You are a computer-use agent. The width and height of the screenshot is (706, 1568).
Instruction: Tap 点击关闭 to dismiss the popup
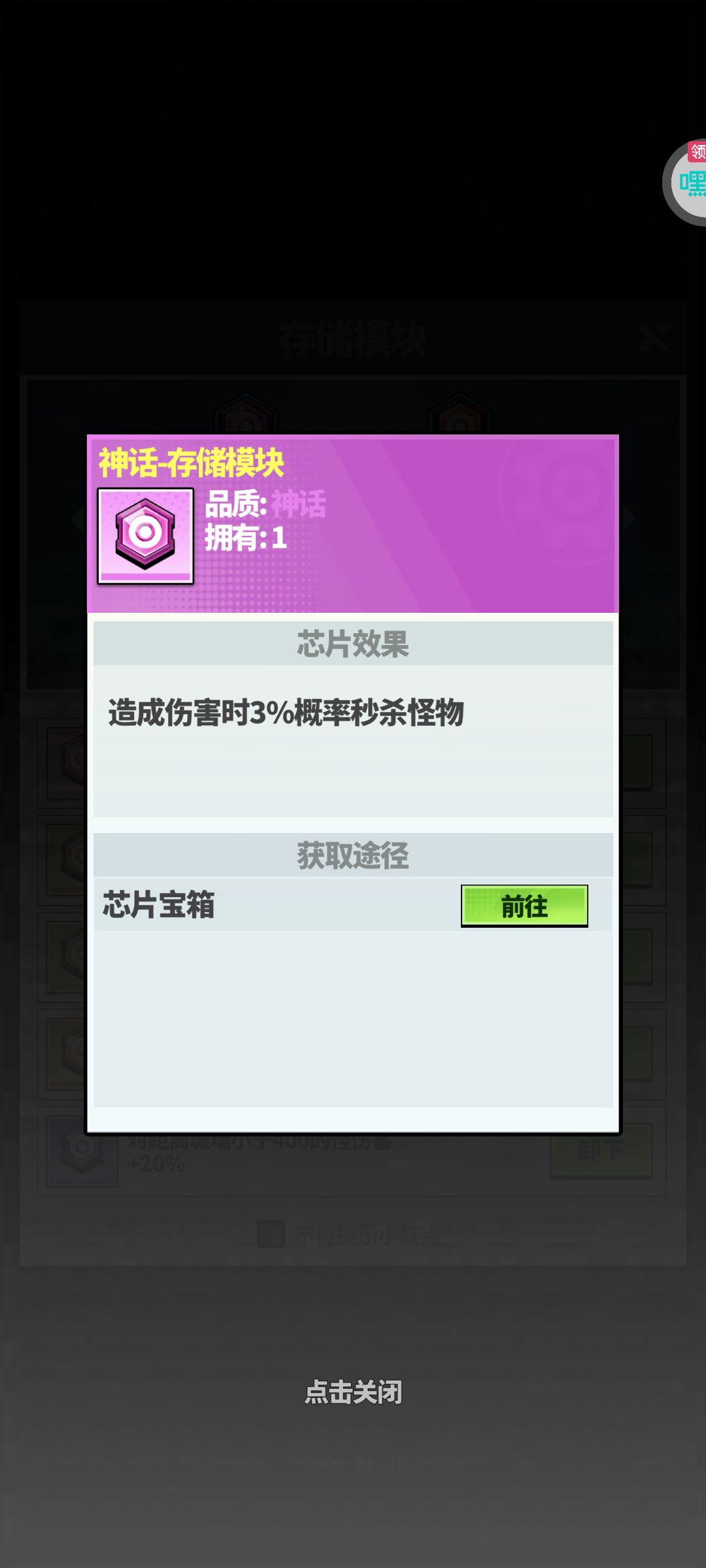(353, 1392)
